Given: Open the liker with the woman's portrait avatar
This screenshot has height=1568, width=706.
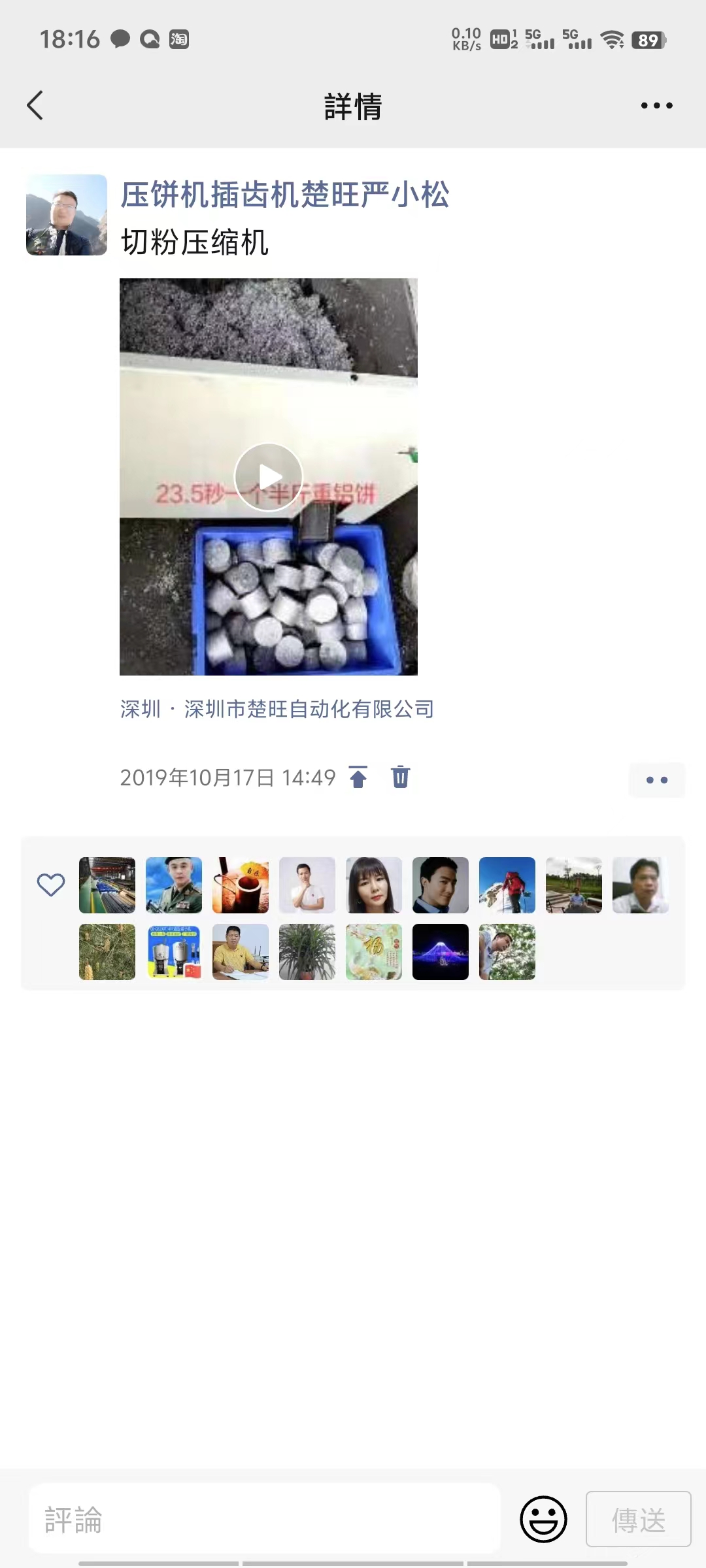Looking at the screenshot, I should (x=374, y=885).
